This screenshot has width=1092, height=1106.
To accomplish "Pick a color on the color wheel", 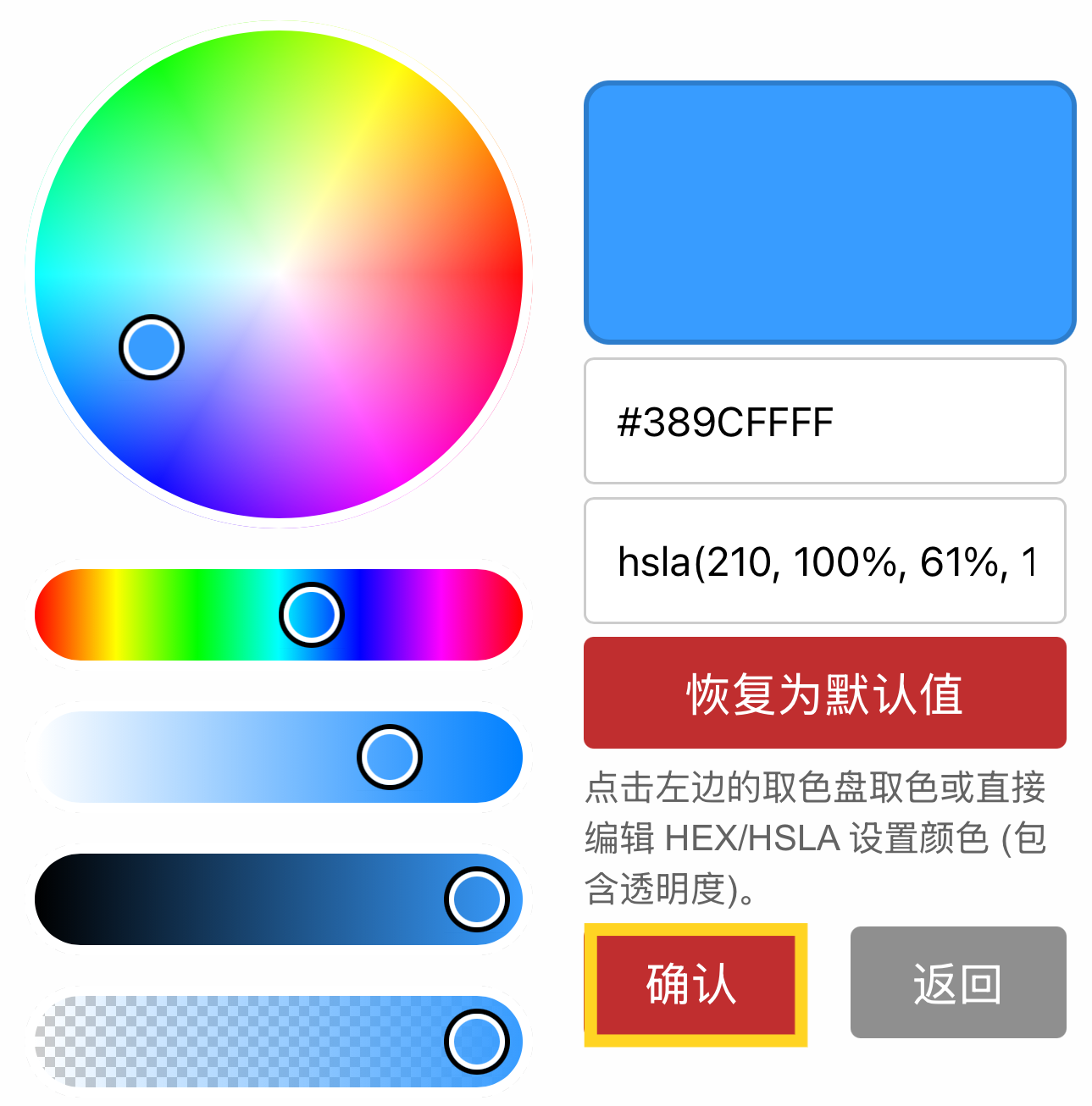I will 280,273.
